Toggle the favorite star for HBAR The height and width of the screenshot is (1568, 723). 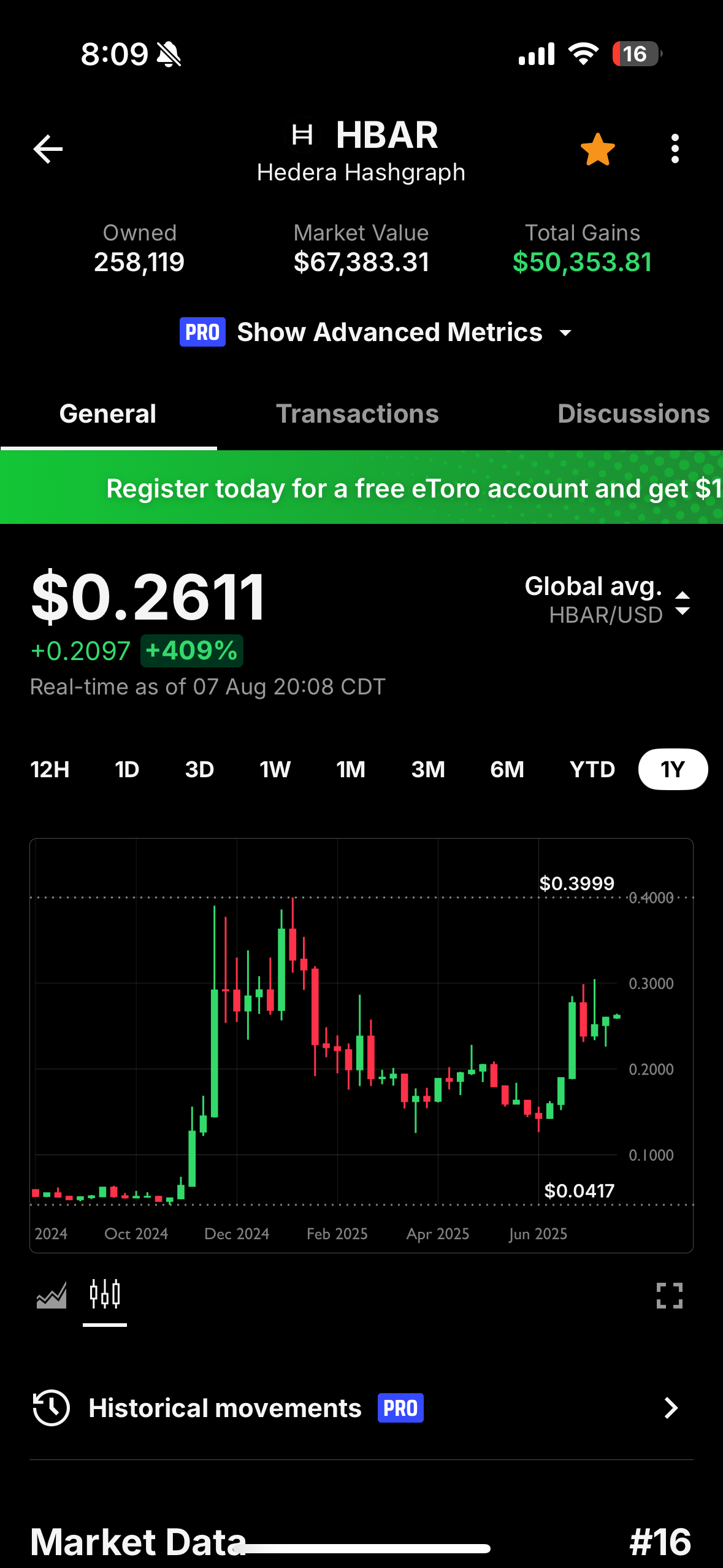coord(597,150)
